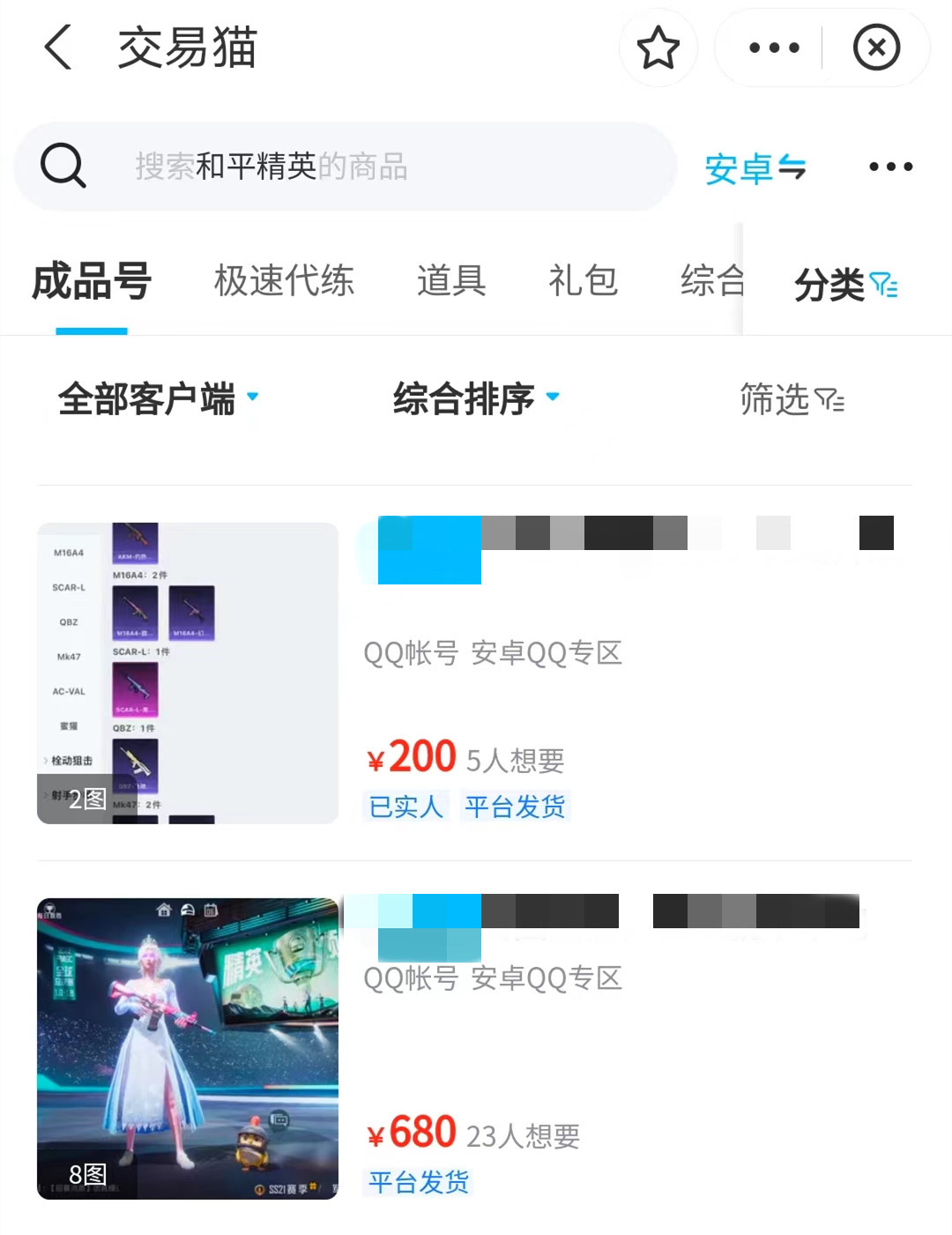Select the 成品号 tab
Image resolution: width=952 pixels, height=1235 pixels.
pos(92,282)
